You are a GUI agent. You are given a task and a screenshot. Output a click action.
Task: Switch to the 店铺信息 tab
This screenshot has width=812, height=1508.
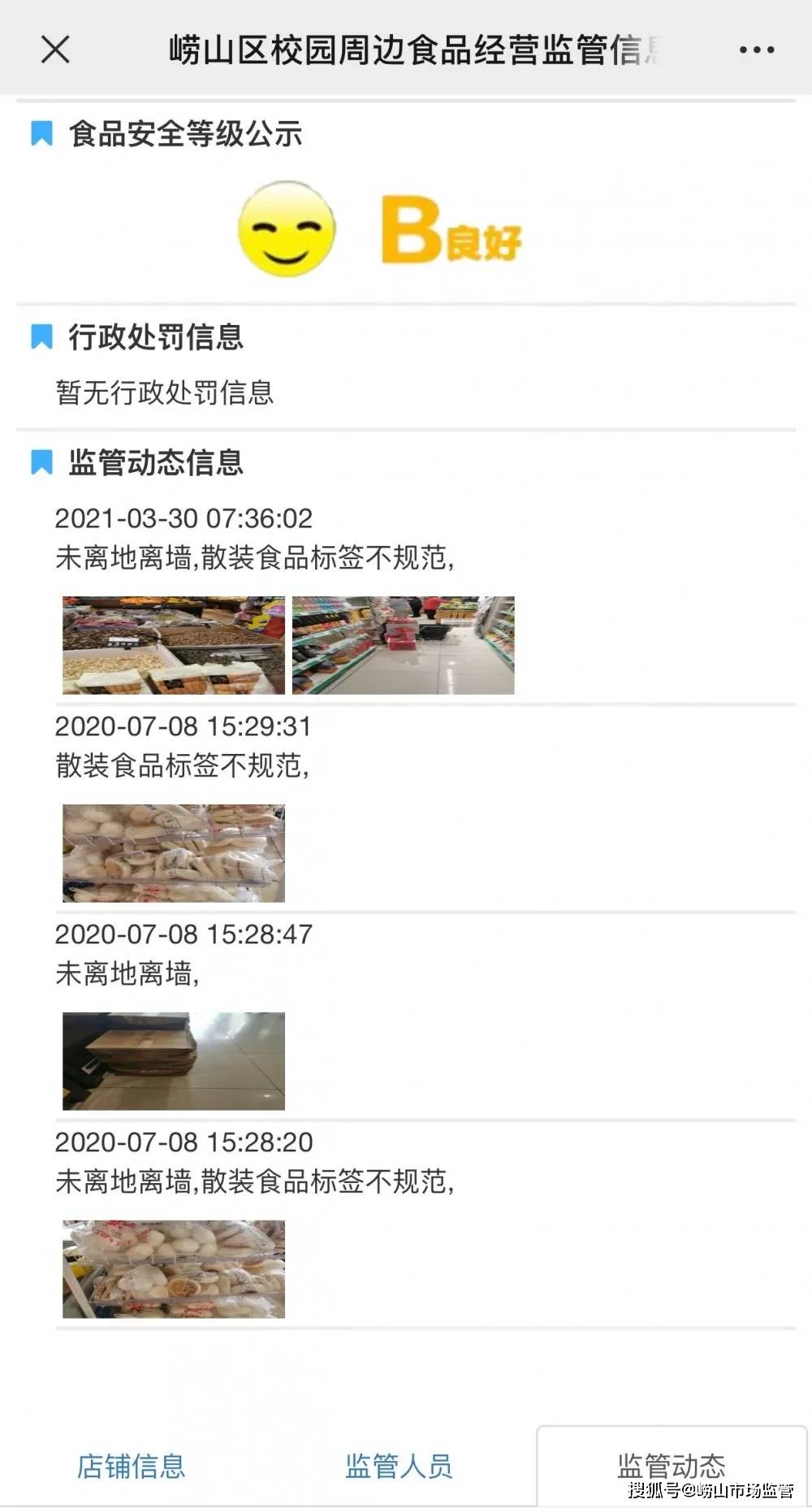point(132,1467)
